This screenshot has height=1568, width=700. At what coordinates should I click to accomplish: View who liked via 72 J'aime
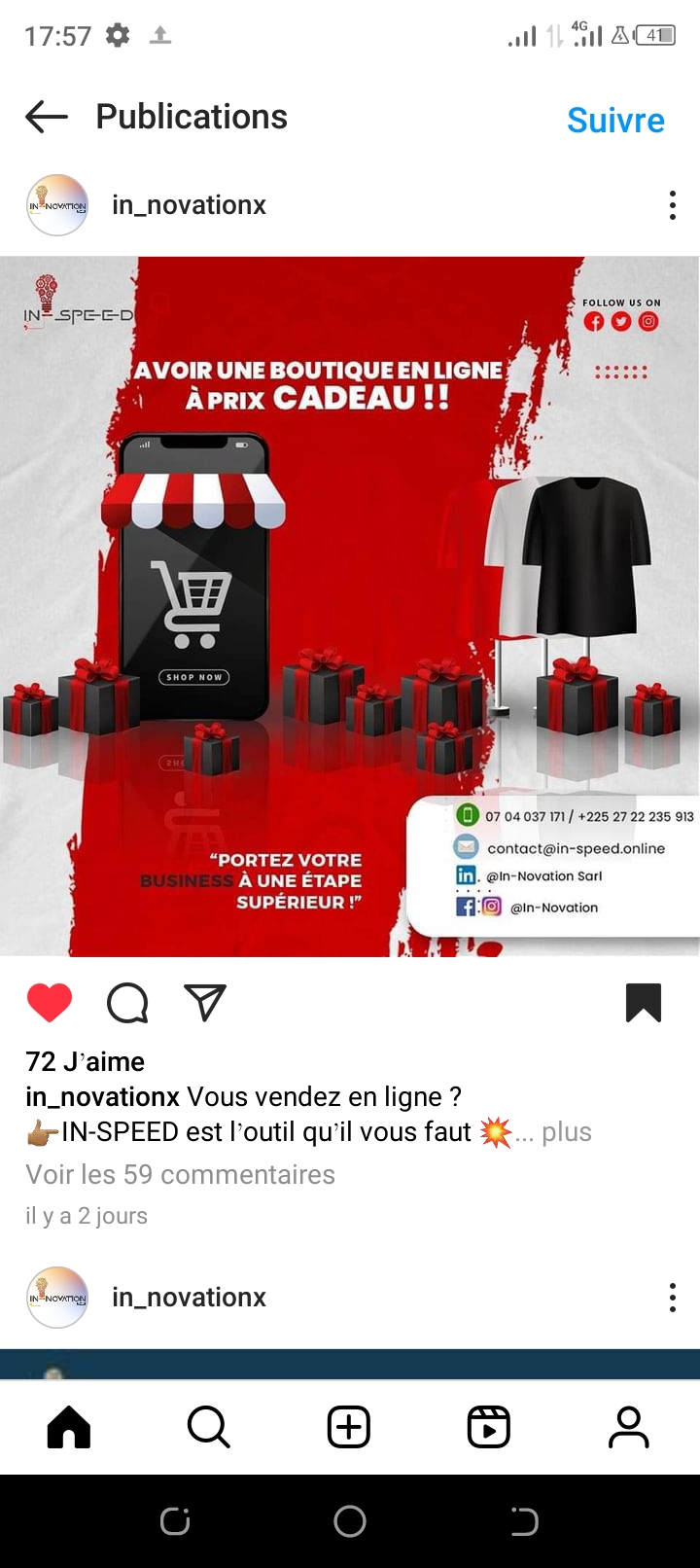coord(86,1061)
